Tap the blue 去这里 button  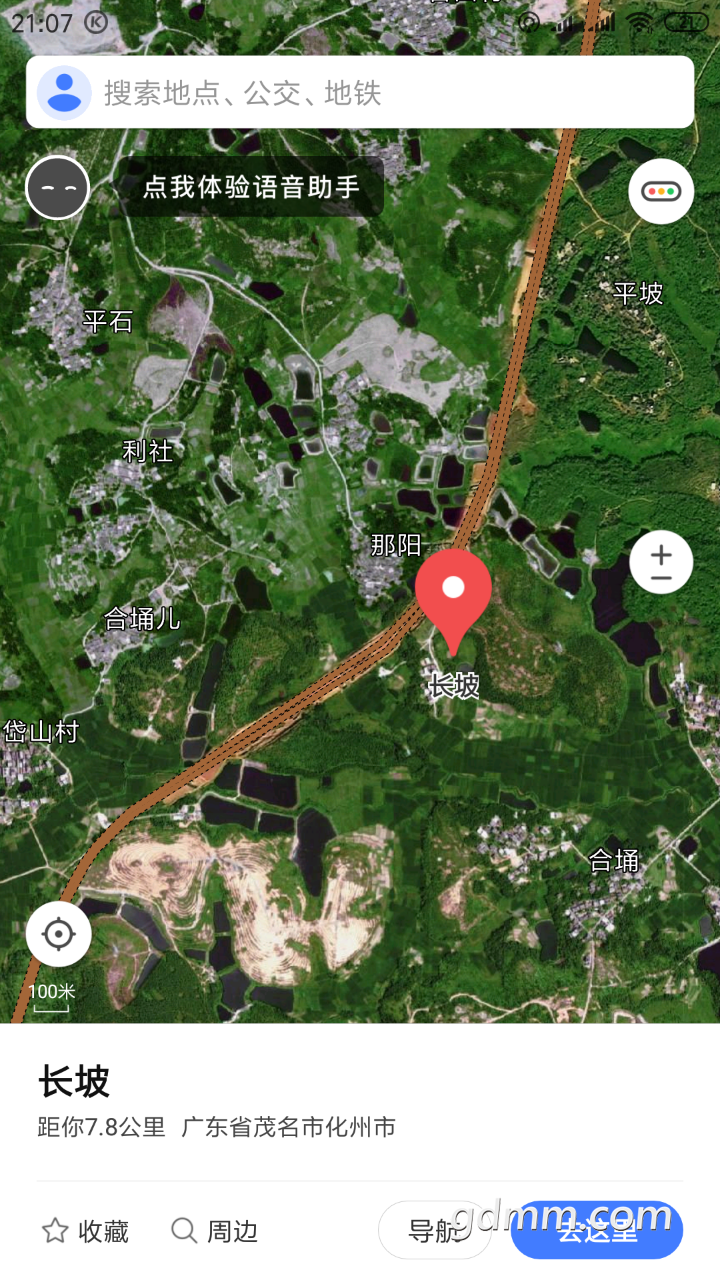[597, 1231]
